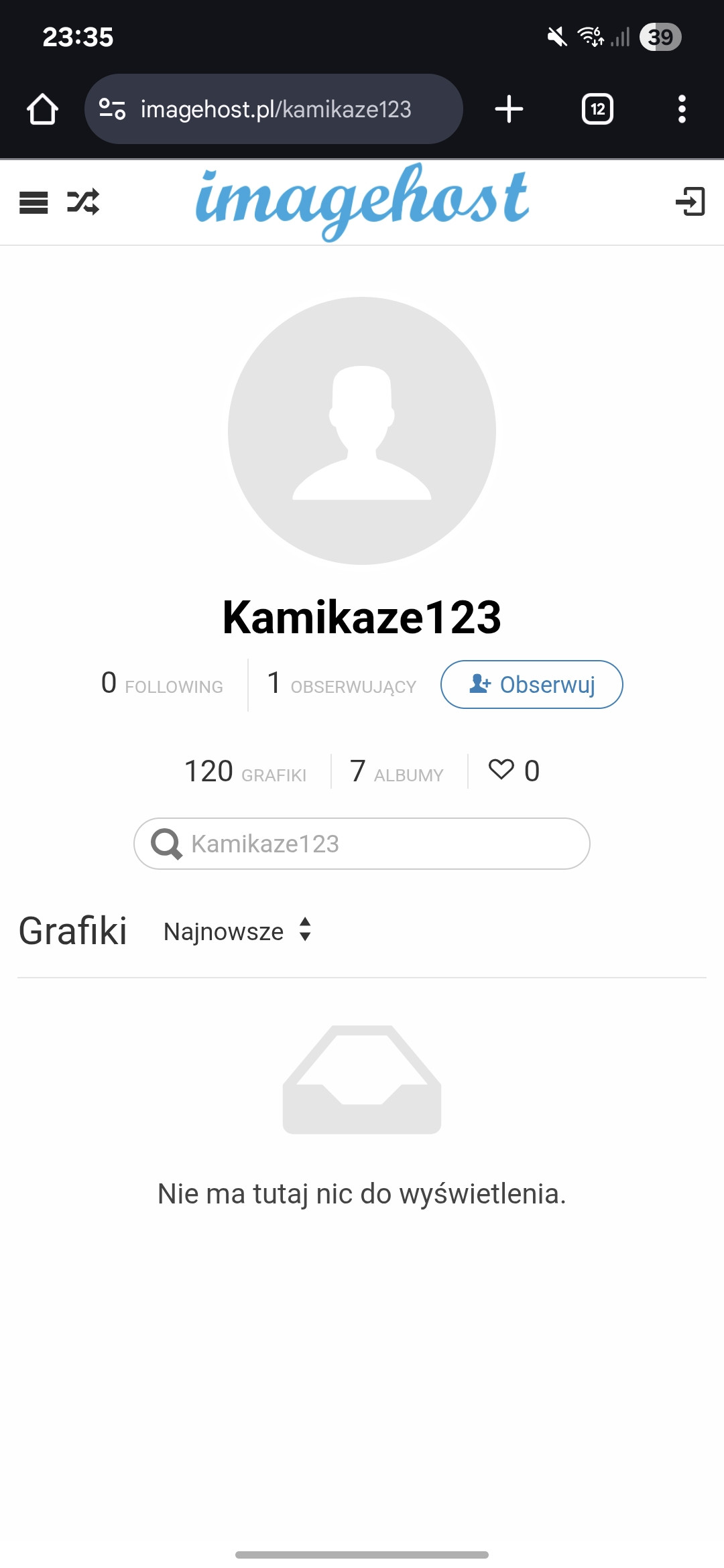Open the login icon
The image size is (724, 1568).
click(690, 202)
